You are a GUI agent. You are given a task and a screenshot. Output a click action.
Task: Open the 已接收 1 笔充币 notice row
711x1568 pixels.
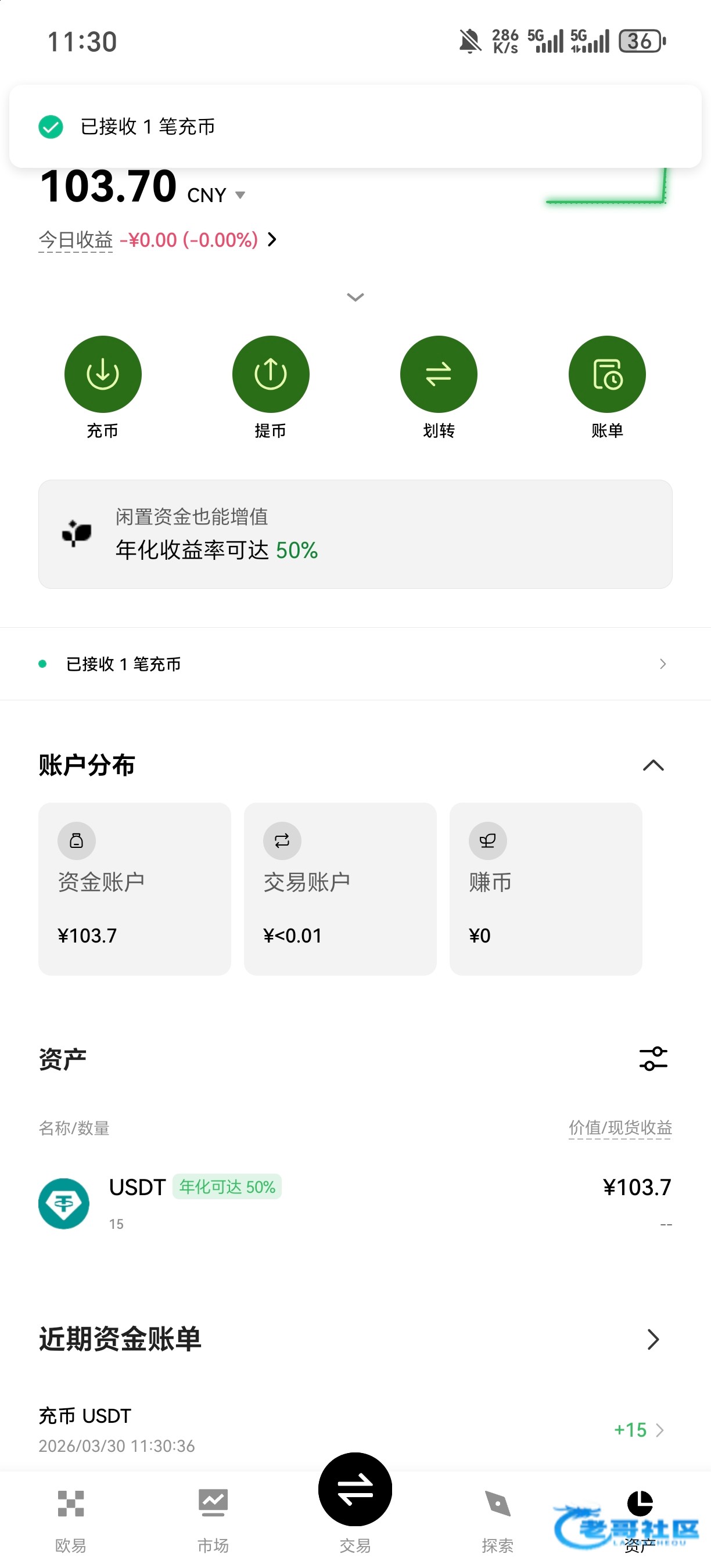point(355,664)
